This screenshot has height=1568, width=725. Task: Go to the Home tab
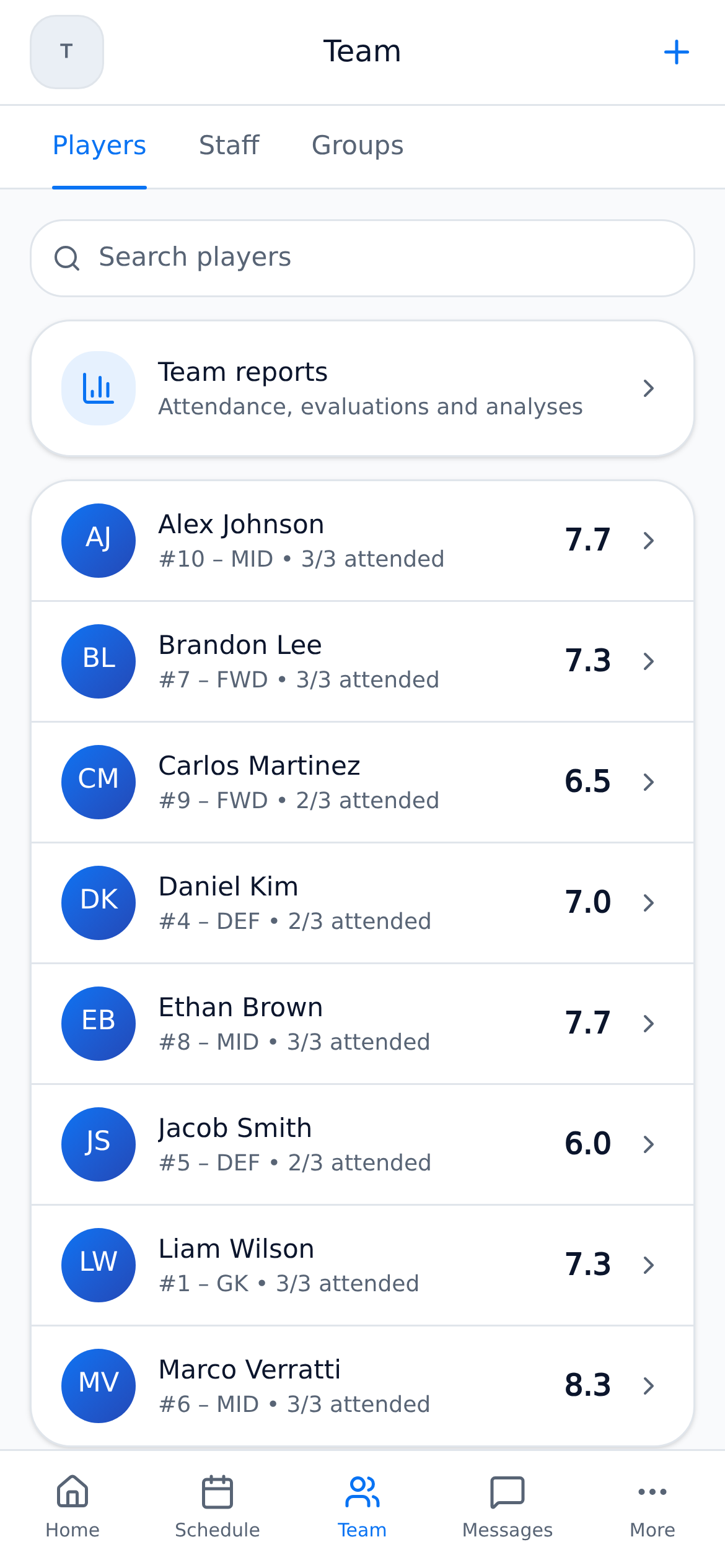pos(72,1507)
